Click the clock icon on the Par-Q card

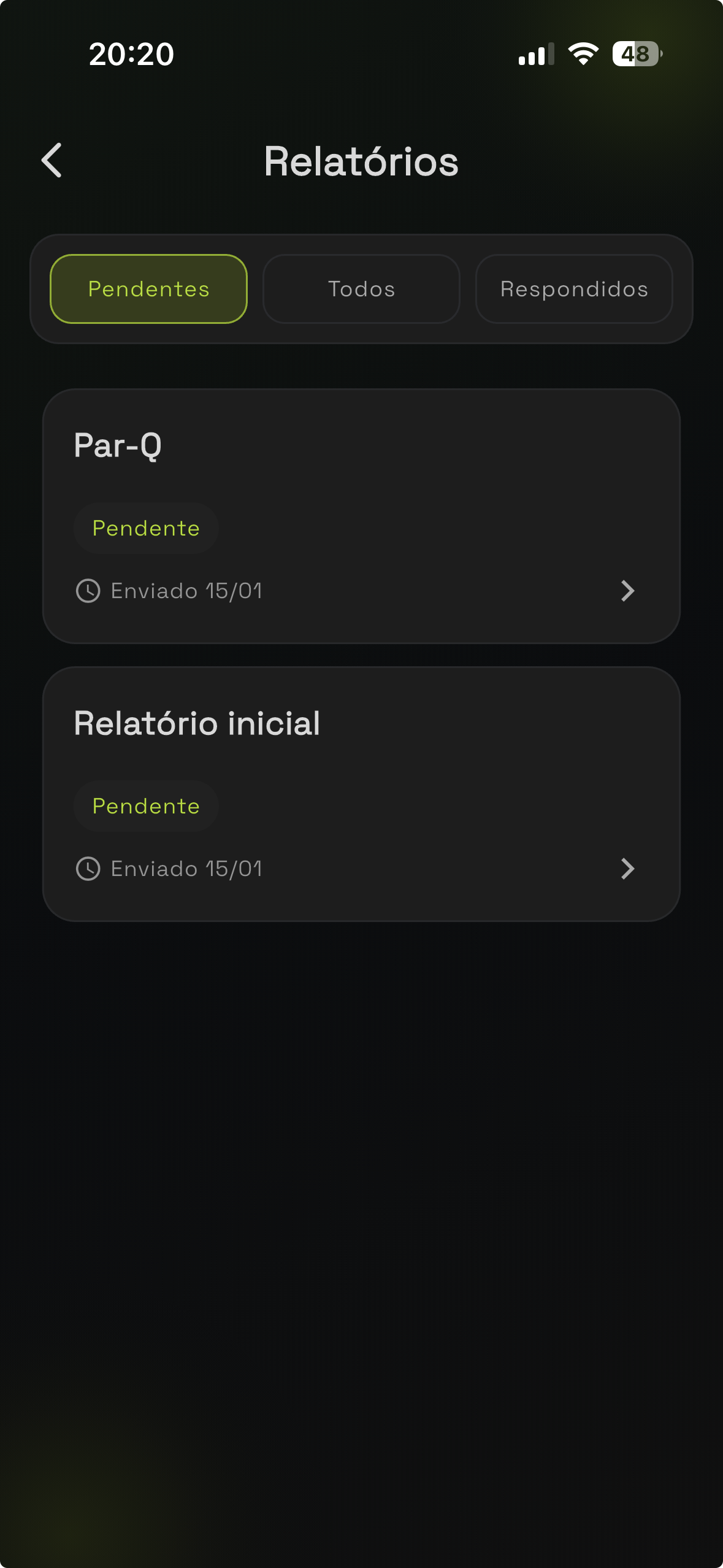click(x=89, y=591)
